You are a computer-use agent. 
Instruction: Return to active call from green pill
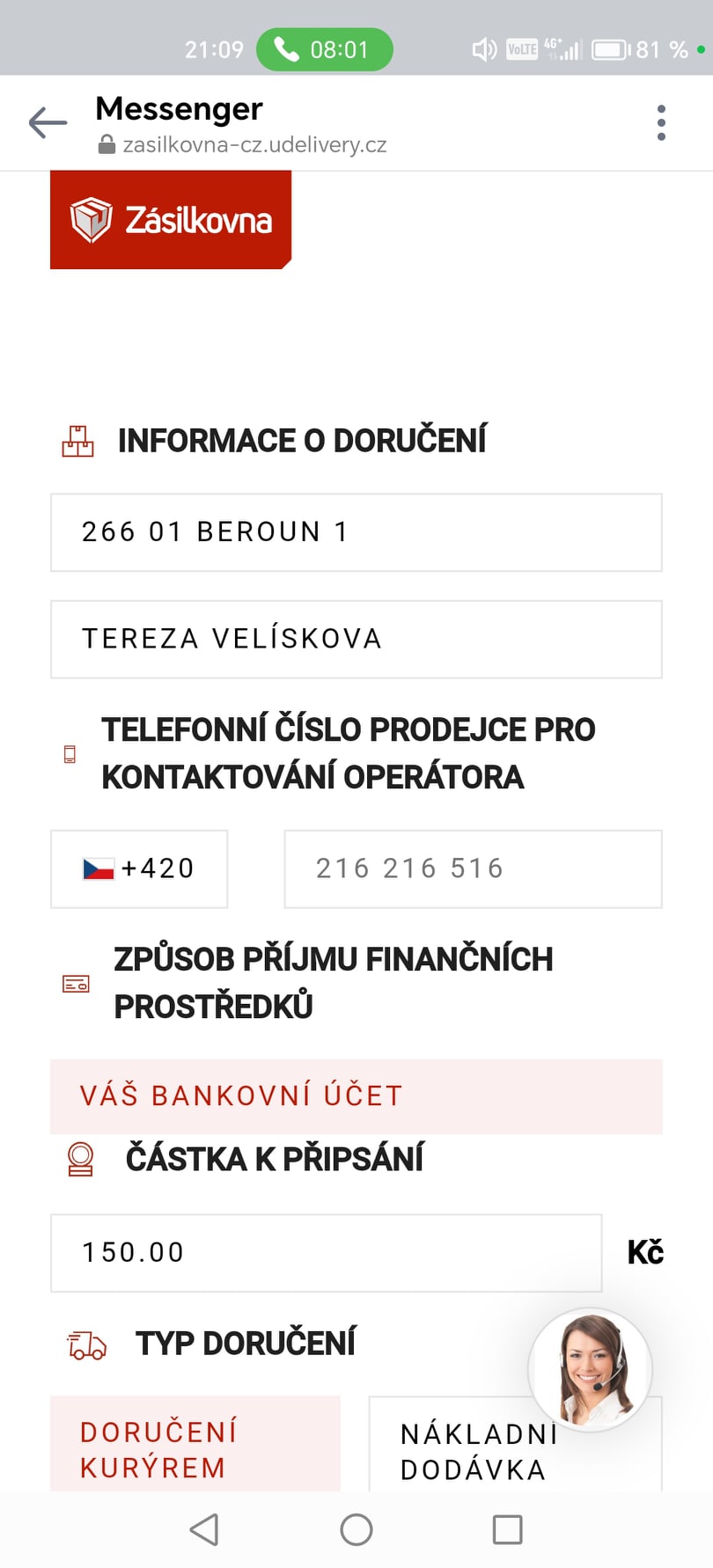coord(324,49)
